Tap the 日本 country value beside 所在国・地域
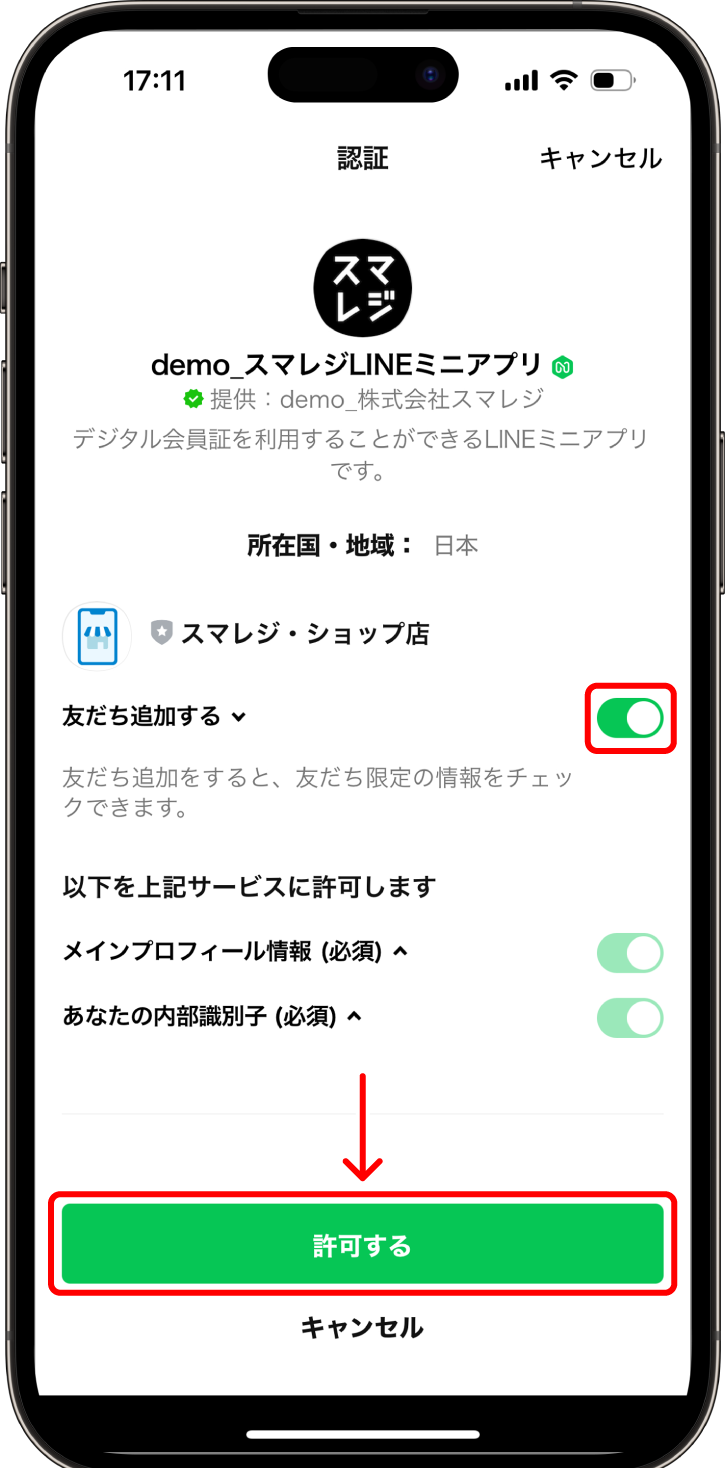 click(x=456, y=546)
